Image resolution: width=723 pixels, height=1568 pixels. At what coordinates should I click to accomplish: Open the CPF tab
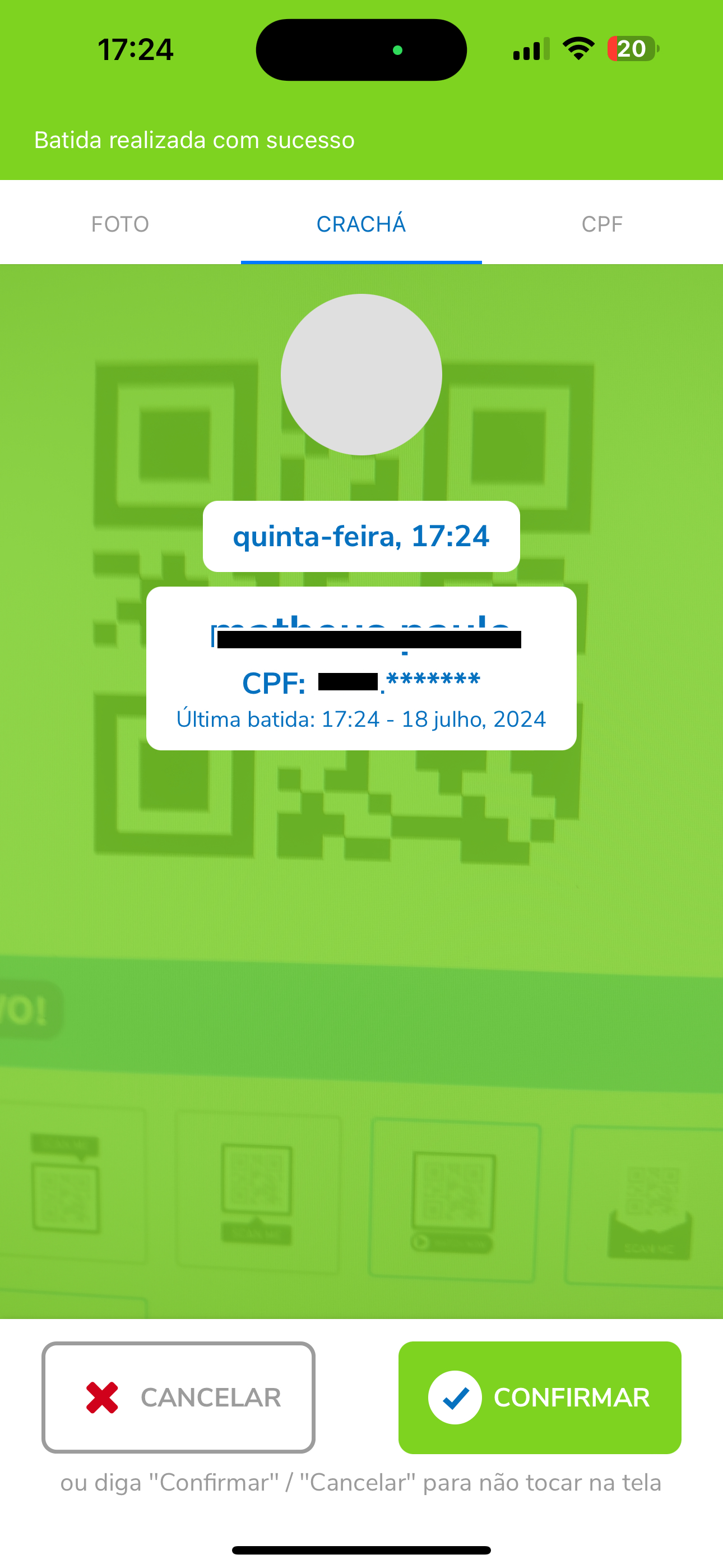tap(602, 224)
